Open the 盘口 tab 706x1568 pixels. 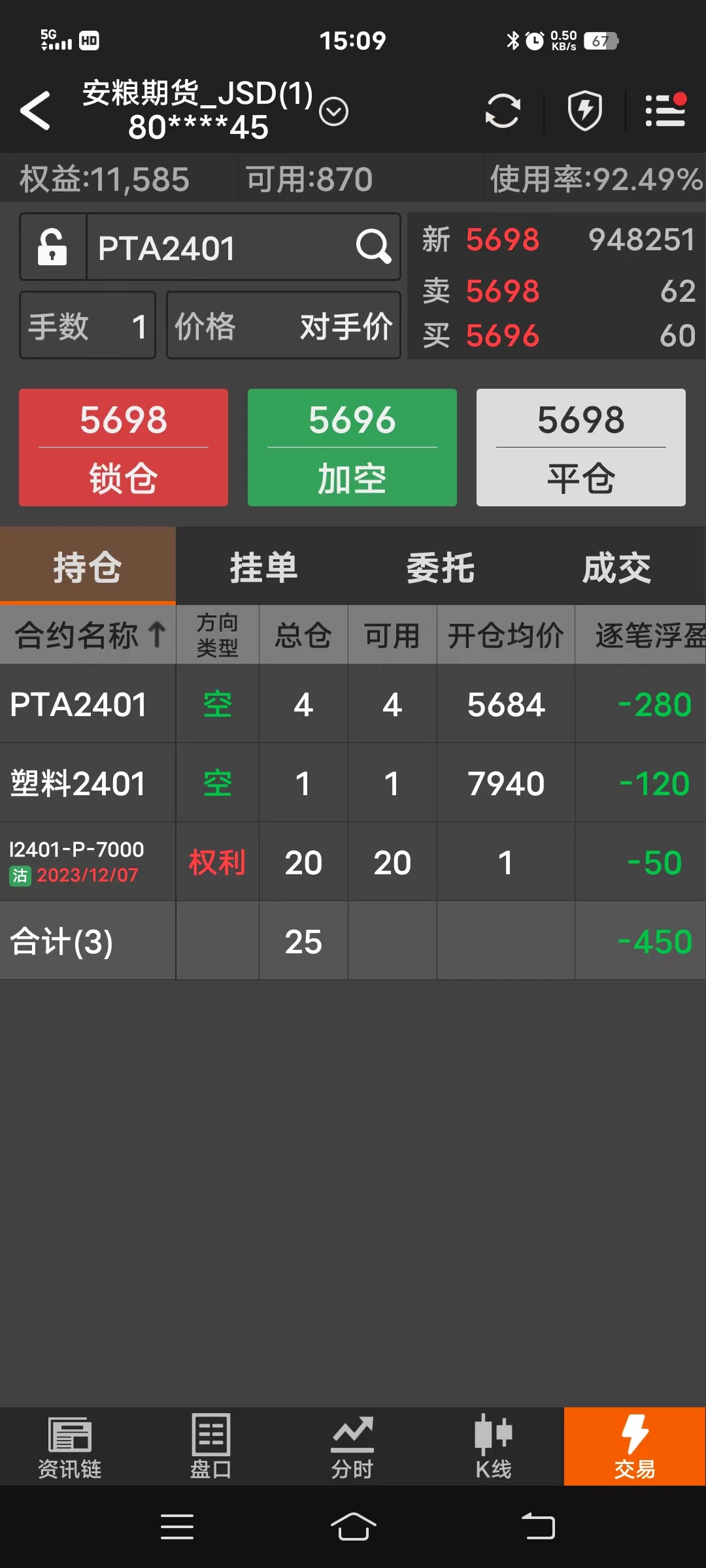point(210,1447)
